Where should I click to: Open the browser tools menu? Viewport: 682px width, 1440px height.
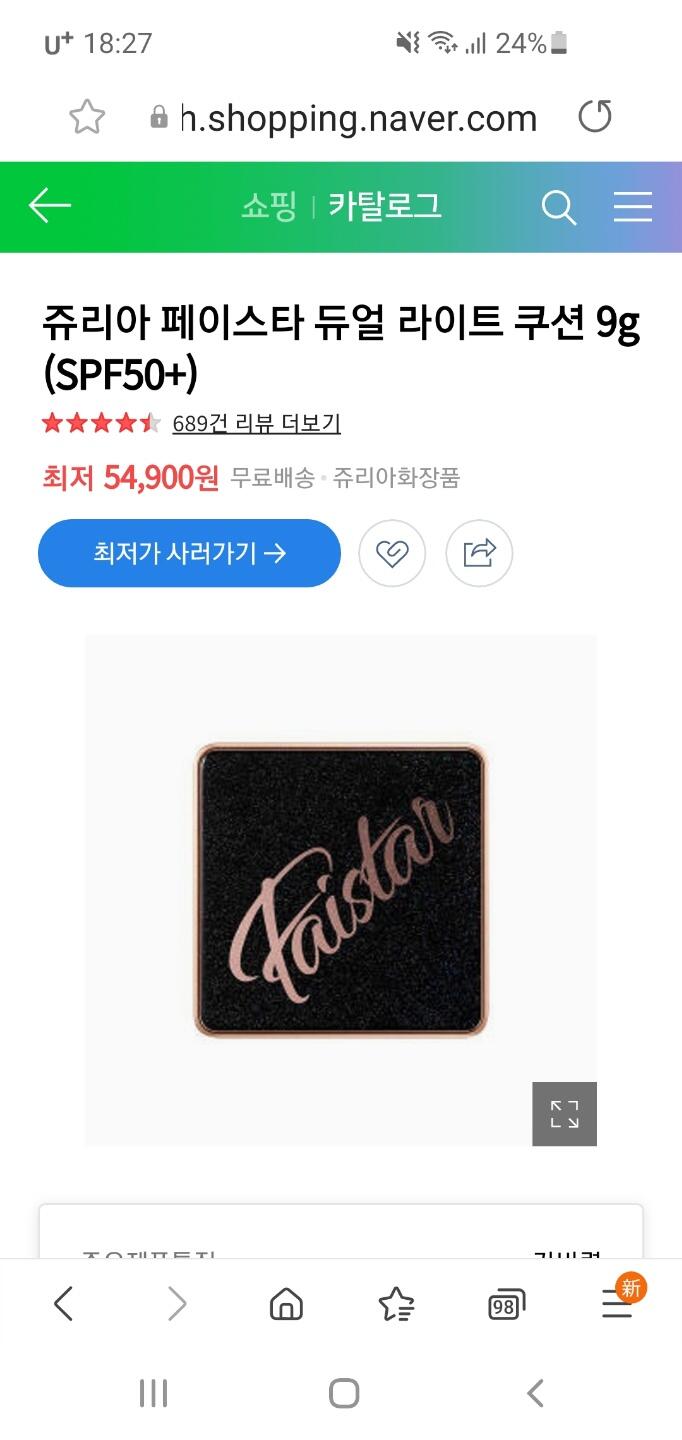tap(619, 1302)
